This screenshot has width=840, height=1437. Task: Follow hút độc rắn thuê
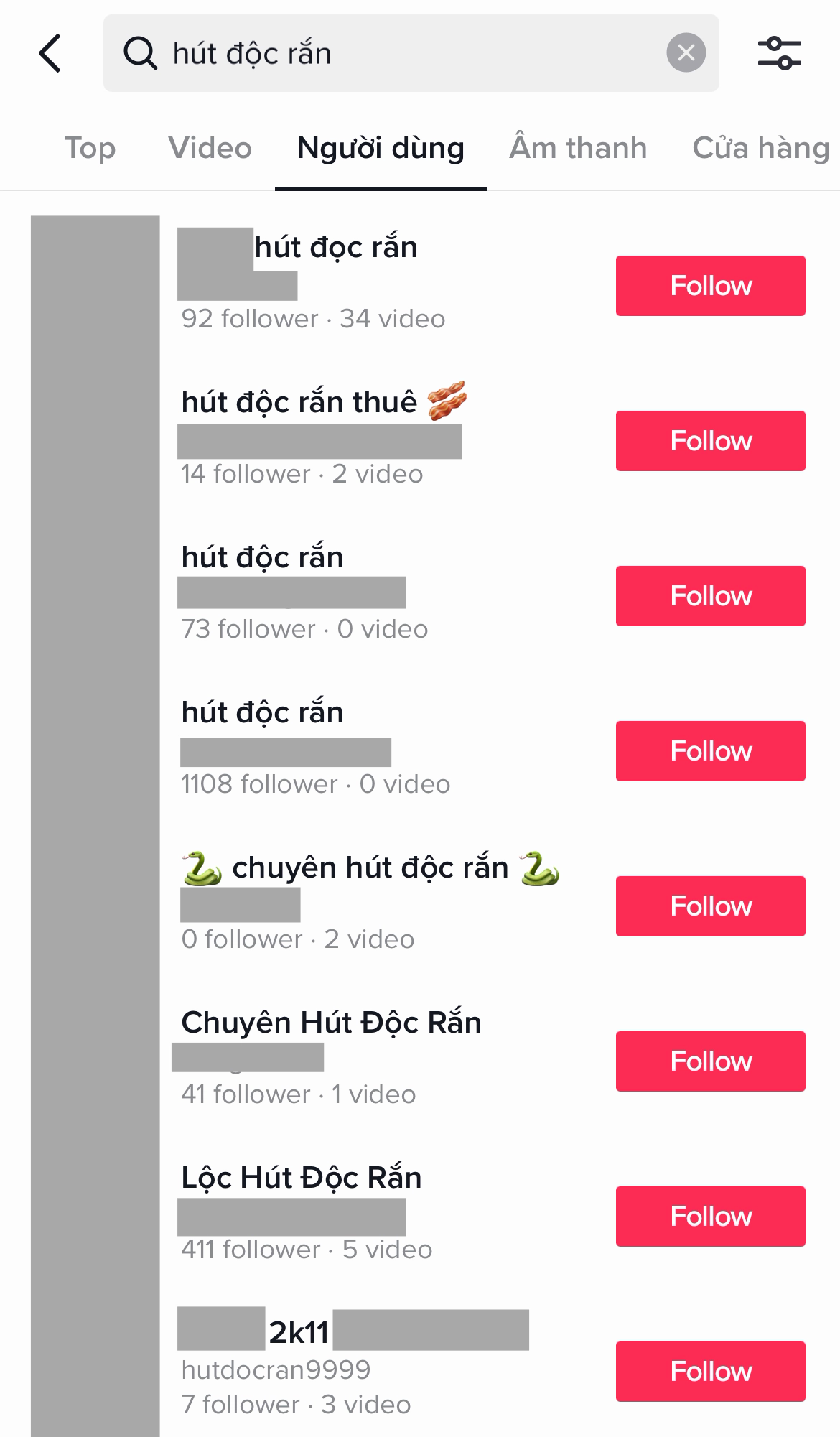(x=710, y=441)
